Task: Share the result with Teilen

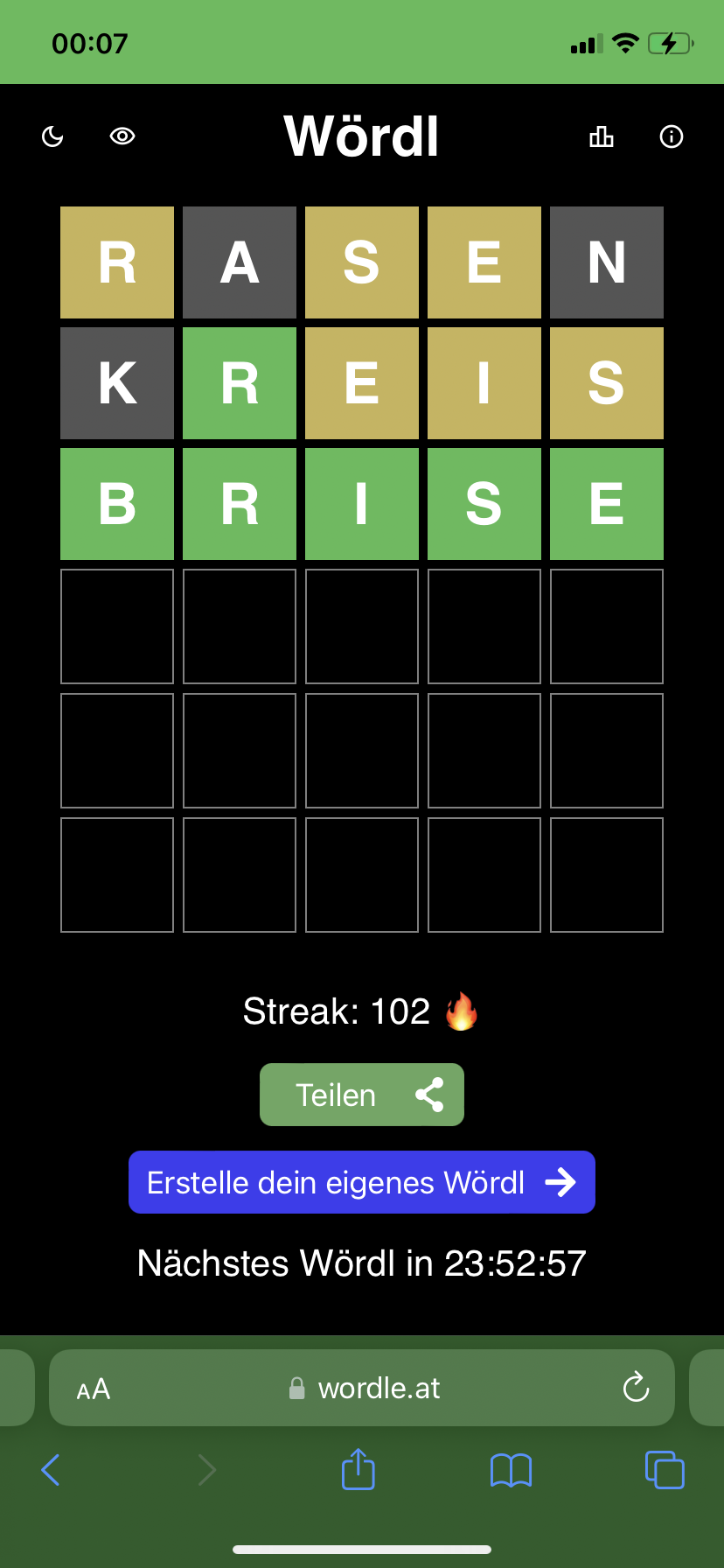Action: pyautogui.click(x=362, y=1095)
